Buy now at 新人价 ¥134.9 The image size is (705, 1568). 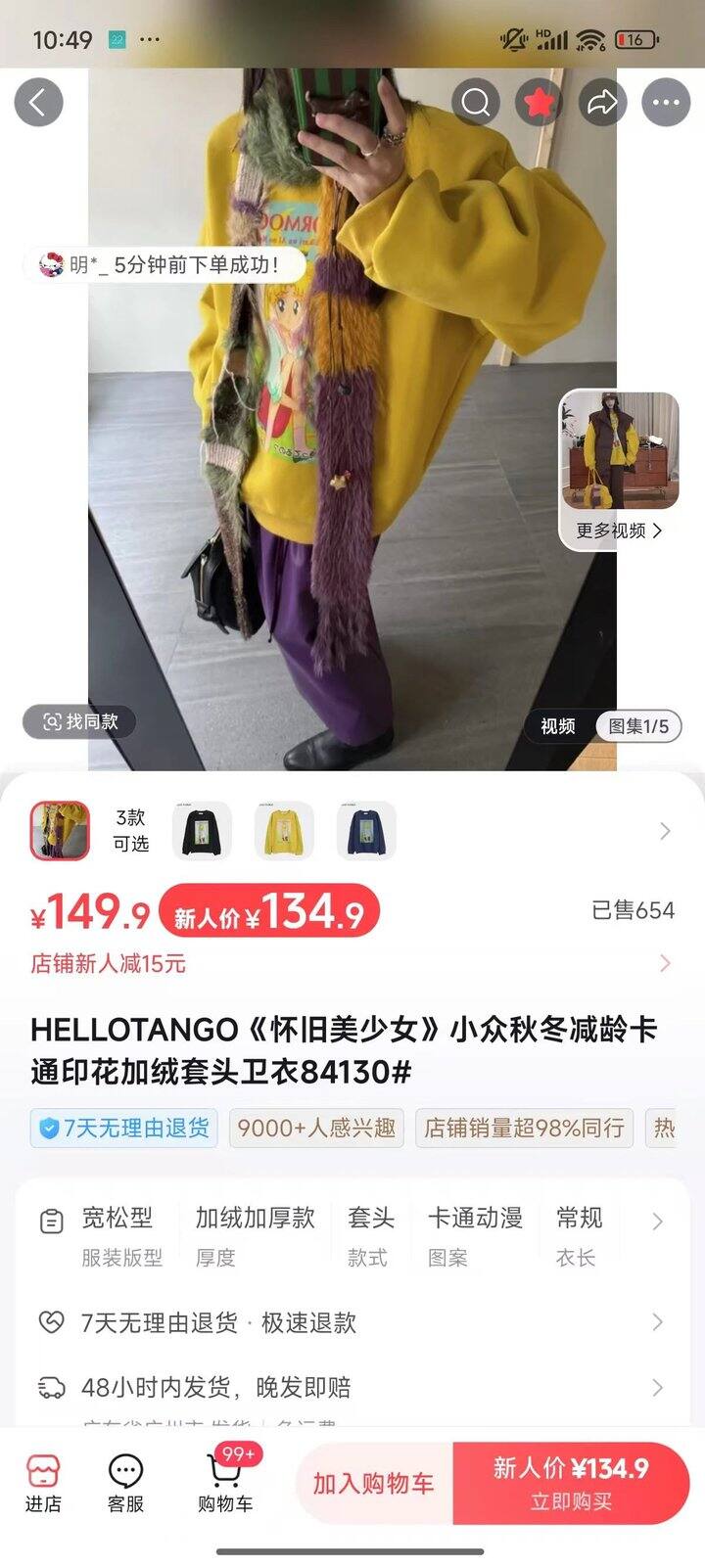tap(571, 1484)
